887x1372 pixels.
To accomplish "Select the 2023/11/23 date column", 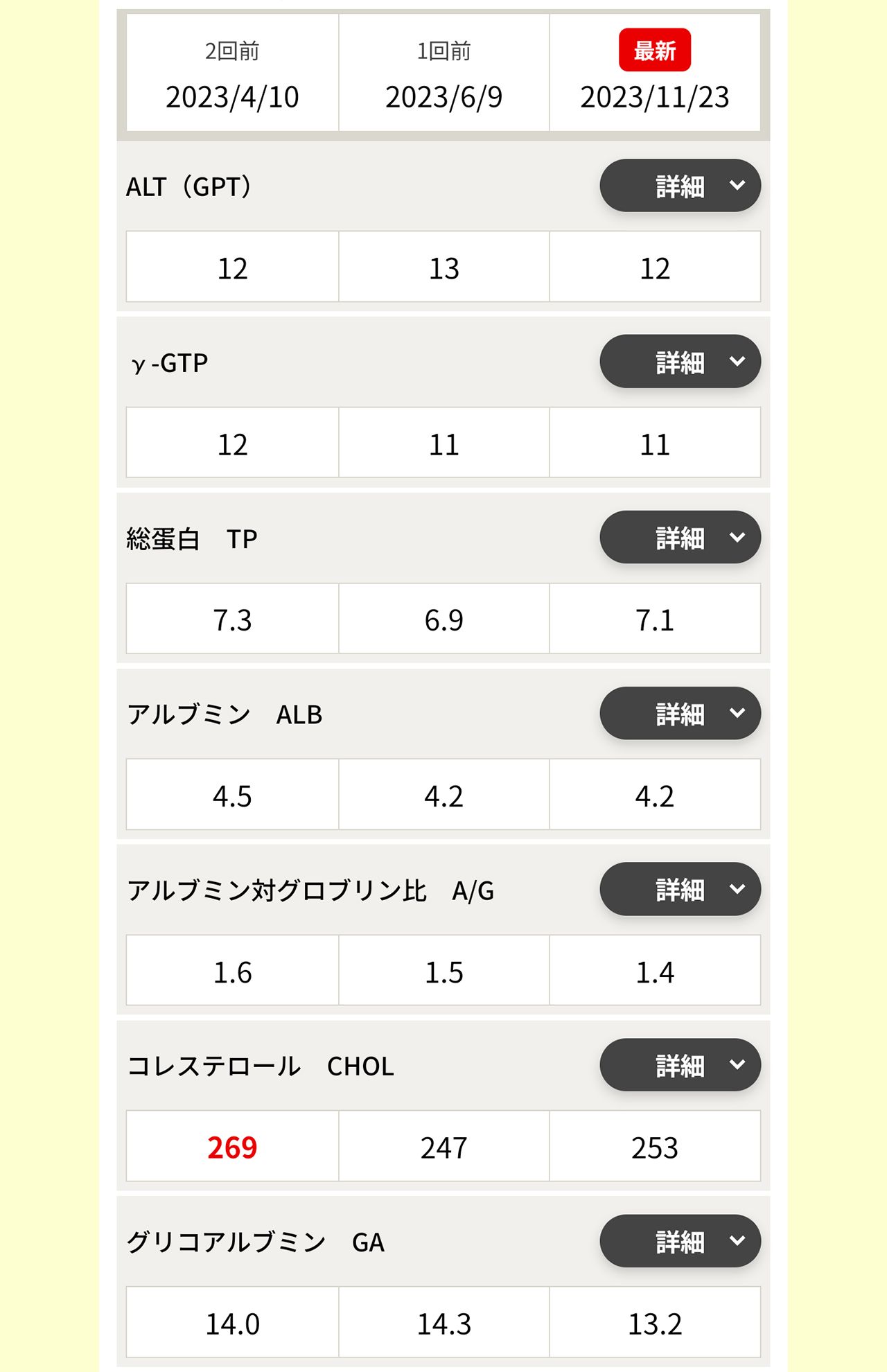I will tap(655, 98).
